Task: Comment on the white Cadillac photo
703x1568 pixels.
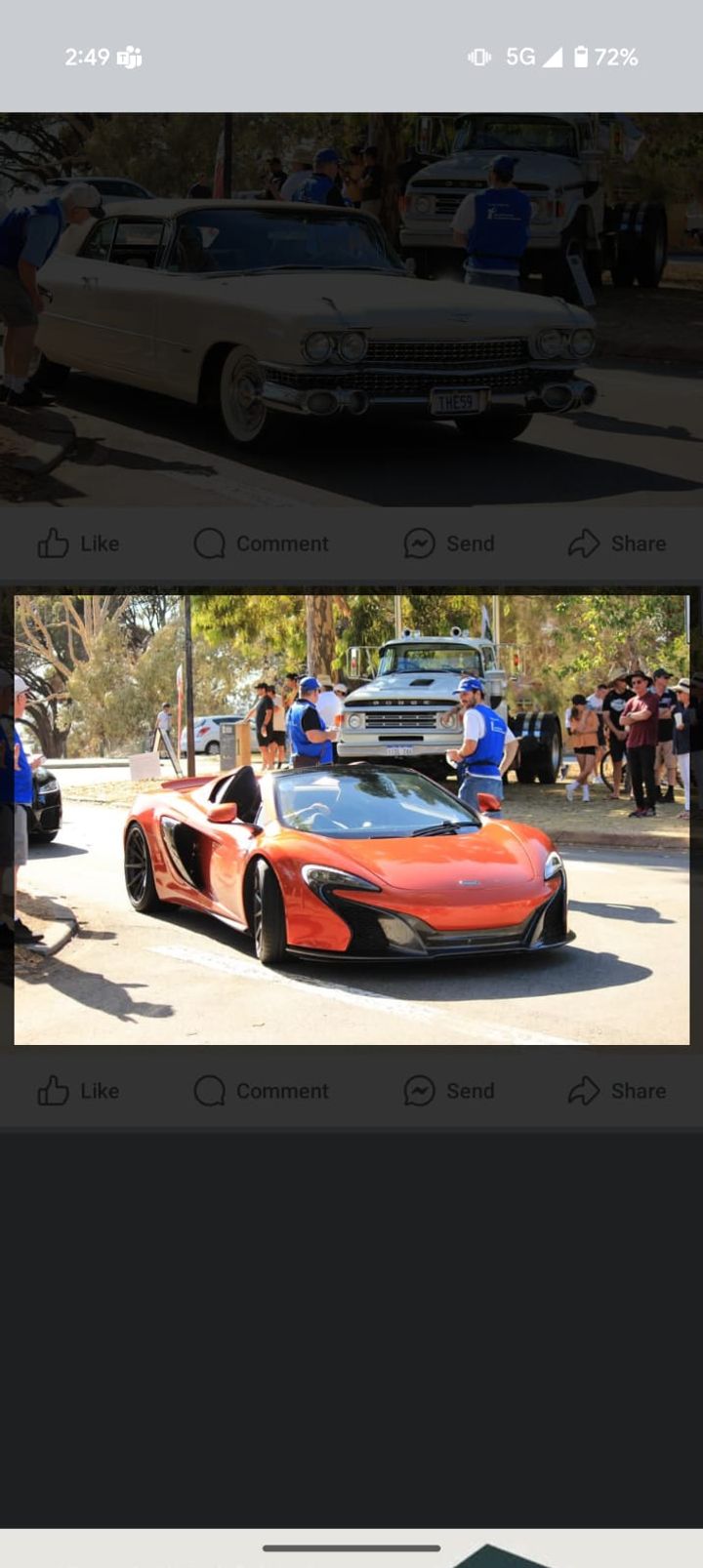Action: tap(261, 543)
